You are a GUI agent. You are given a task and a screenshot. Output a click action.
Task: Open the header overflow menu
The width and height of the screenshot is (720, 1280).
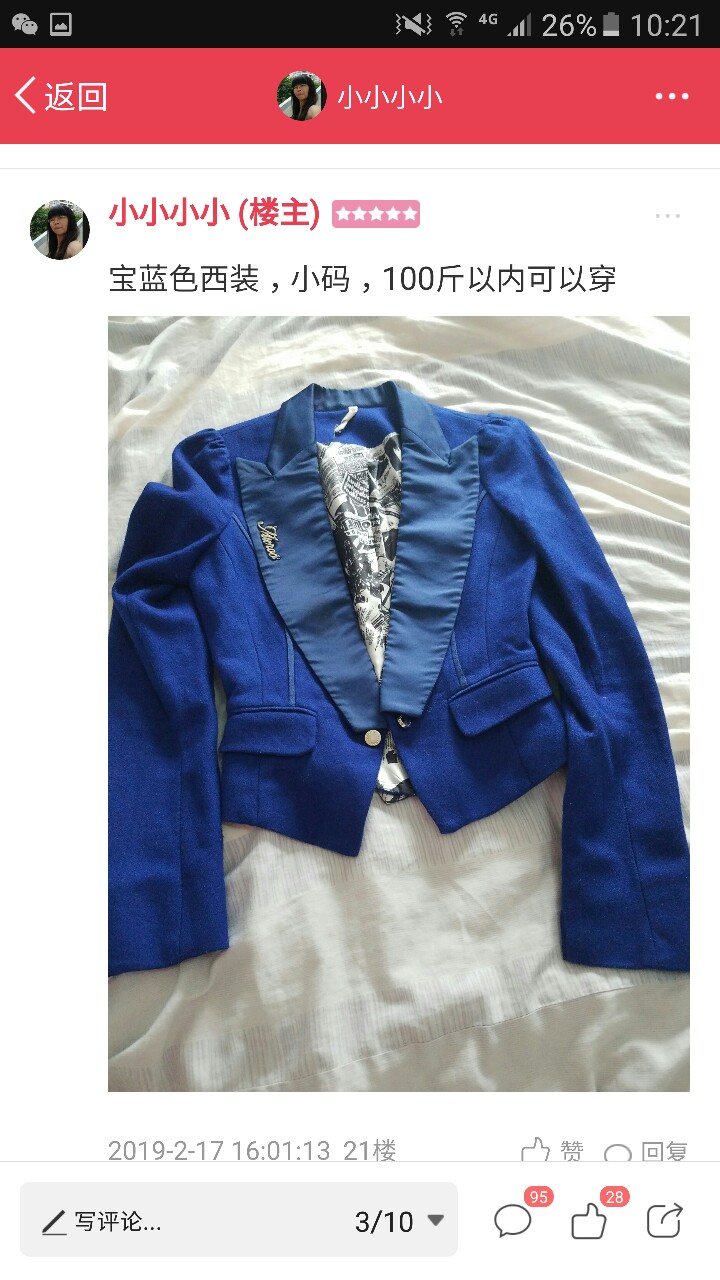(672, 96)
